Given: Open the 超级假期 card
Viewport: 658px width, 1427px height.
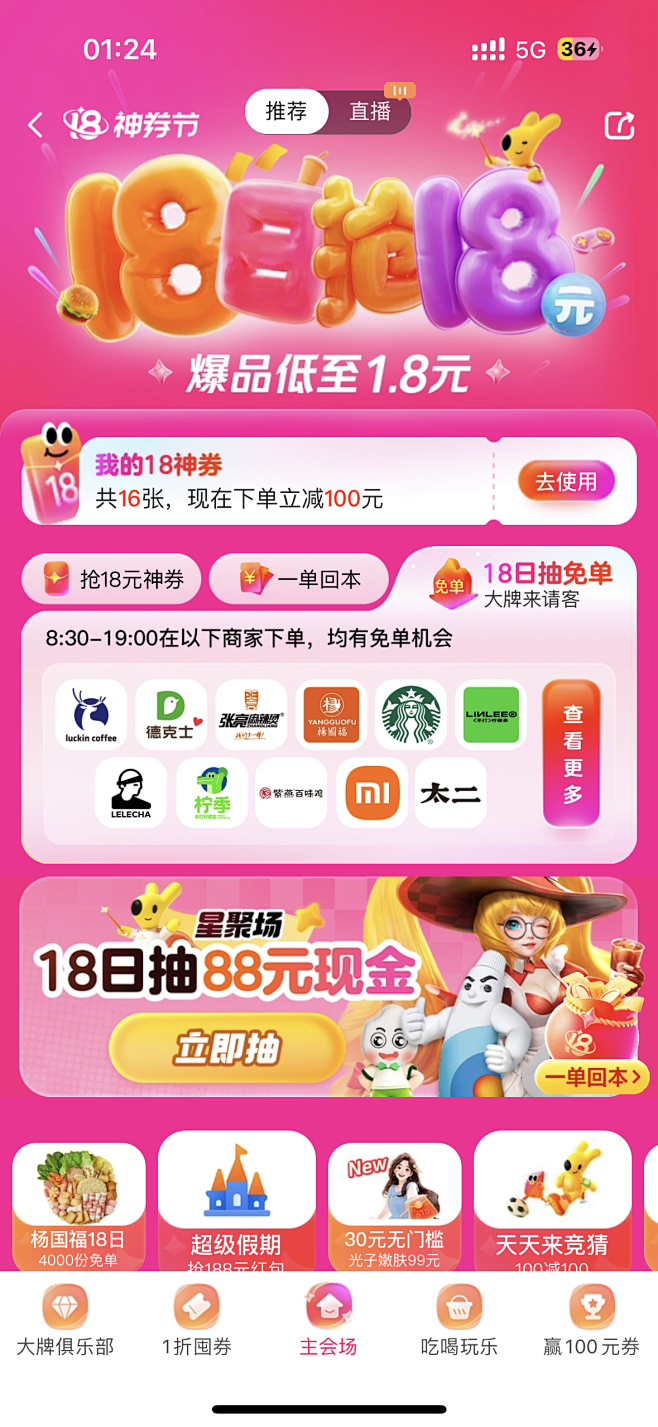Looking at the screenshot, I should pos(236,1203).
